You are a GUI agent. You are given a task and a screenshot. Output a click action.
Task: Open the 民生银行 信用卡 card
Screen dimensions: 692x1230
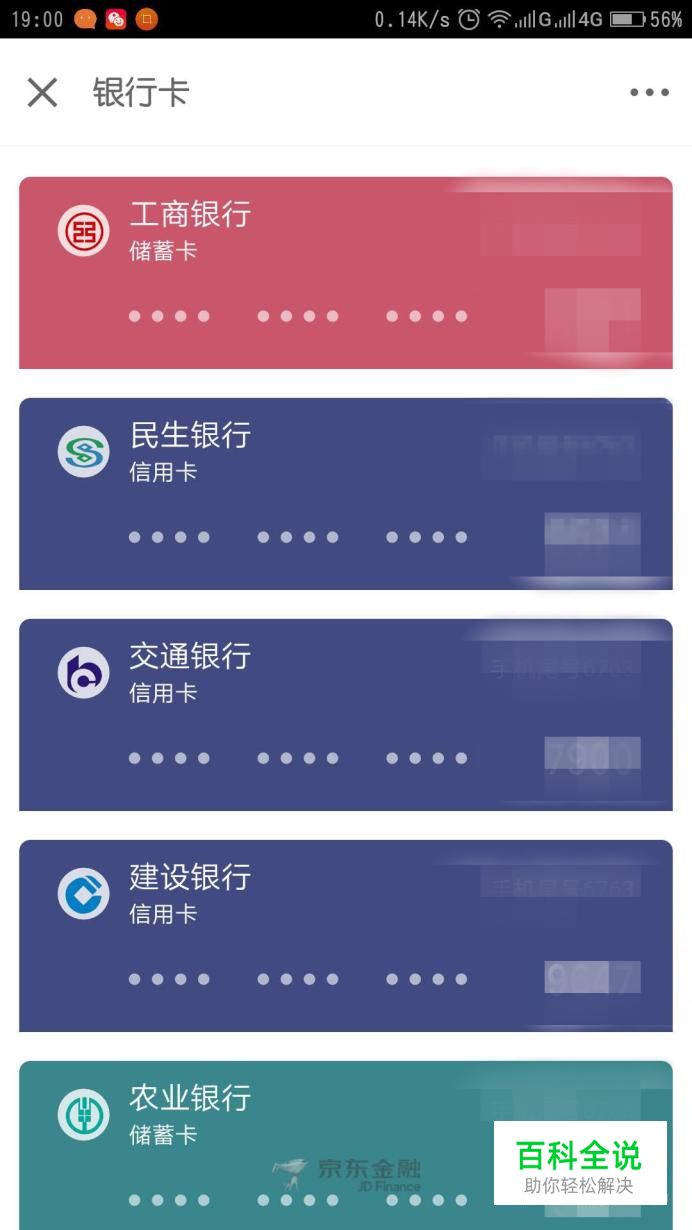pos(345,493)
